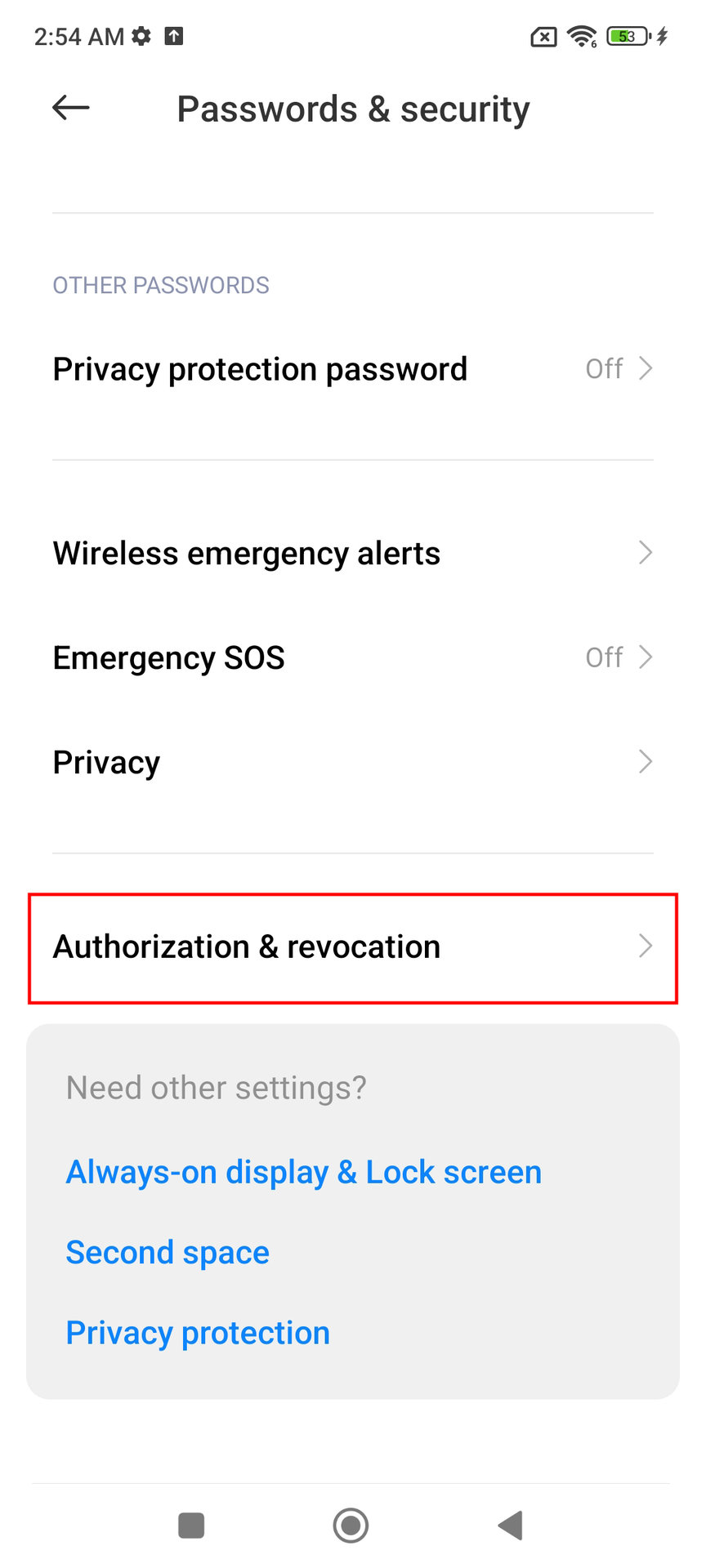706x1568 pixels.
Task: Open recent apps with square button
Action: pos(191,1525)
